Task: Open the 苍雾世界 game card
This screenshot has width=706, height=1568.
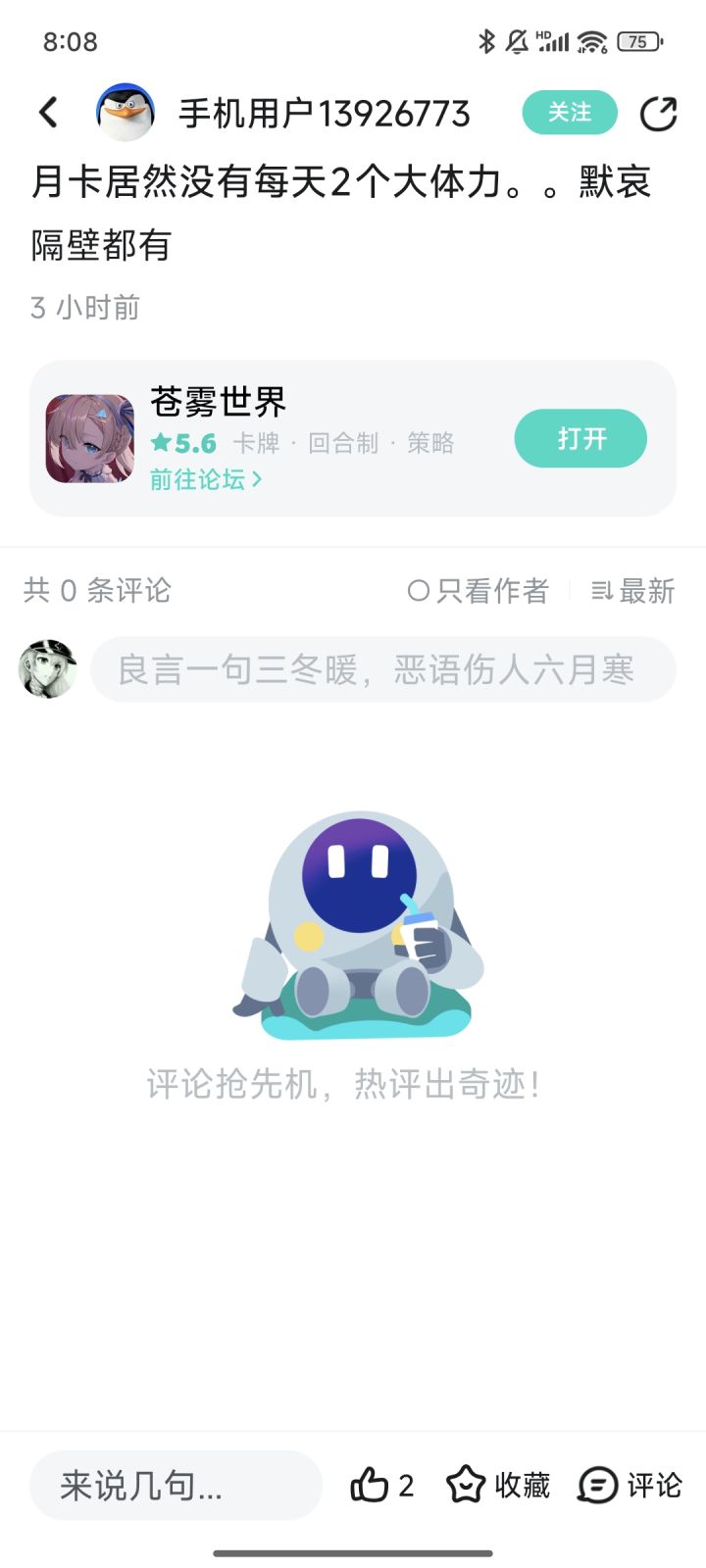Action: click(x=353, y=438)
